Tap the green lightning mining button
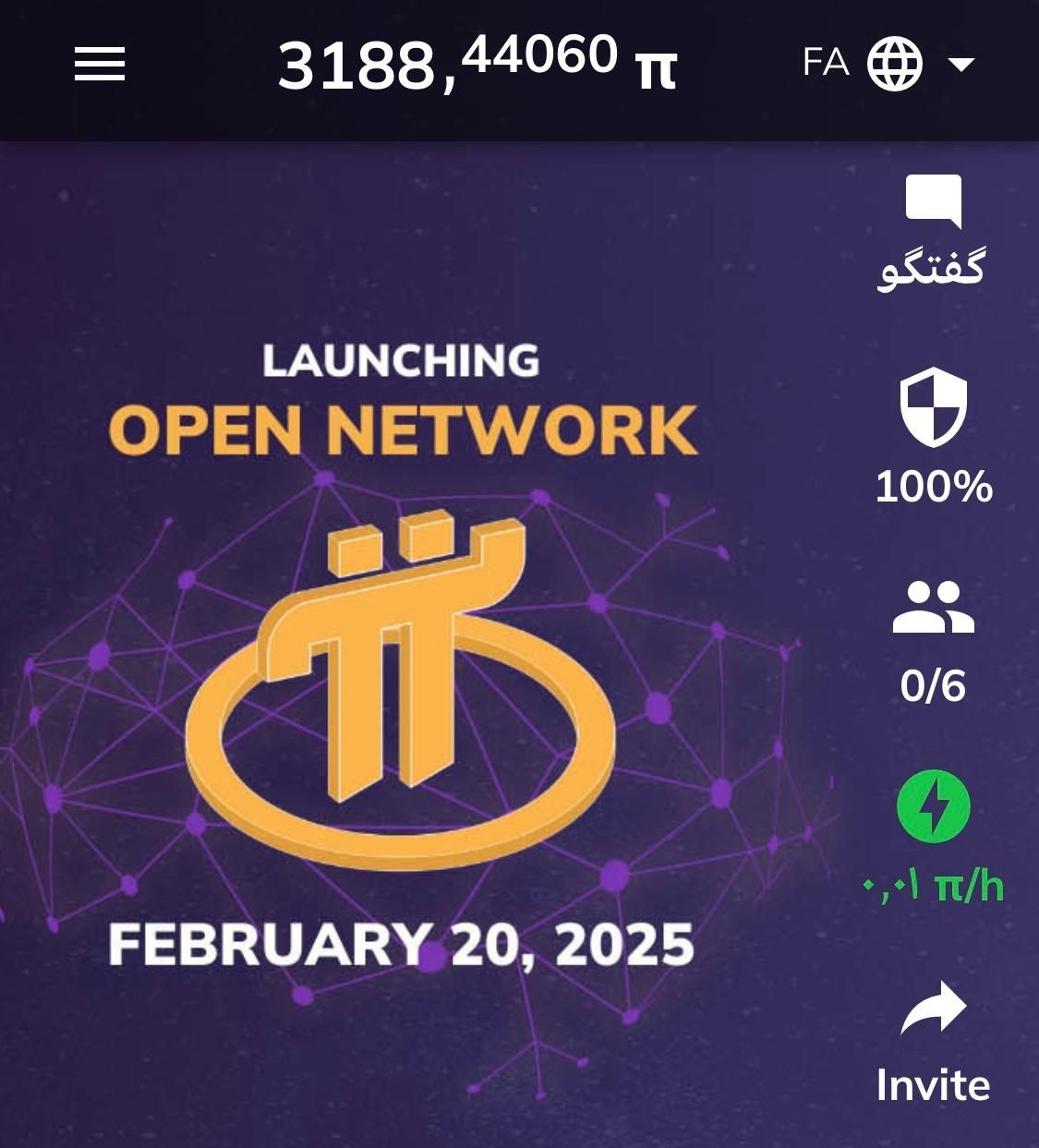 pos(933,806)
